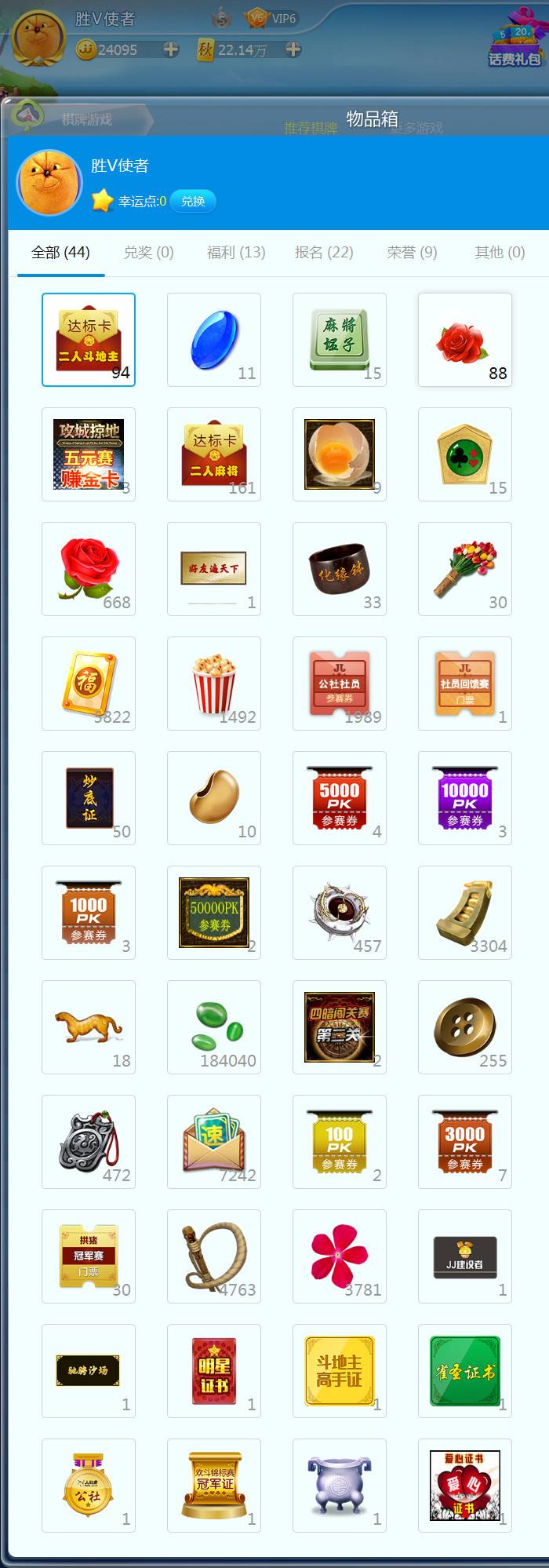Select the 10000 PK 参赛券 ticket

(x=465, y=798)
